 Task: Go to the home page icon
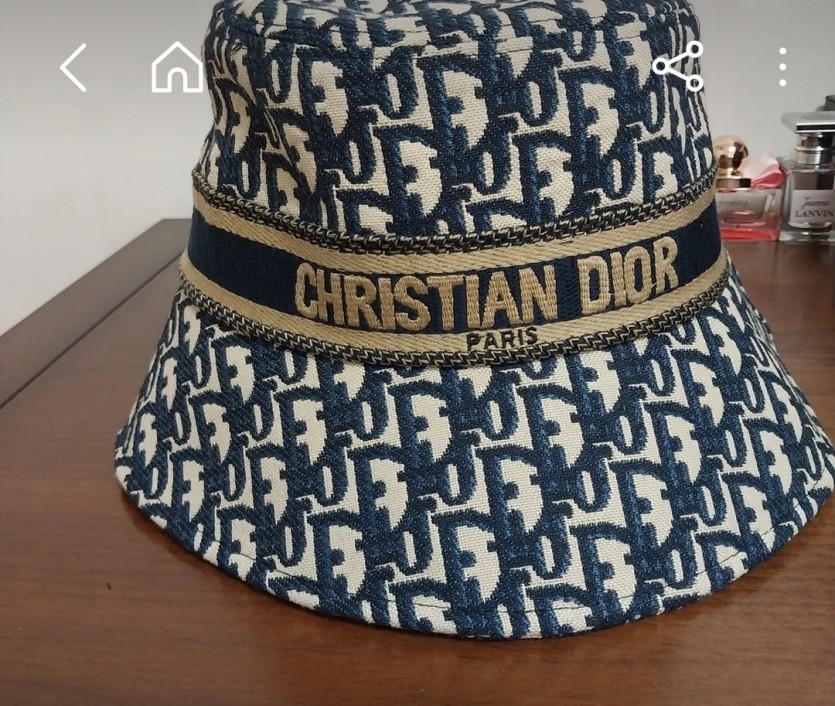177,67
